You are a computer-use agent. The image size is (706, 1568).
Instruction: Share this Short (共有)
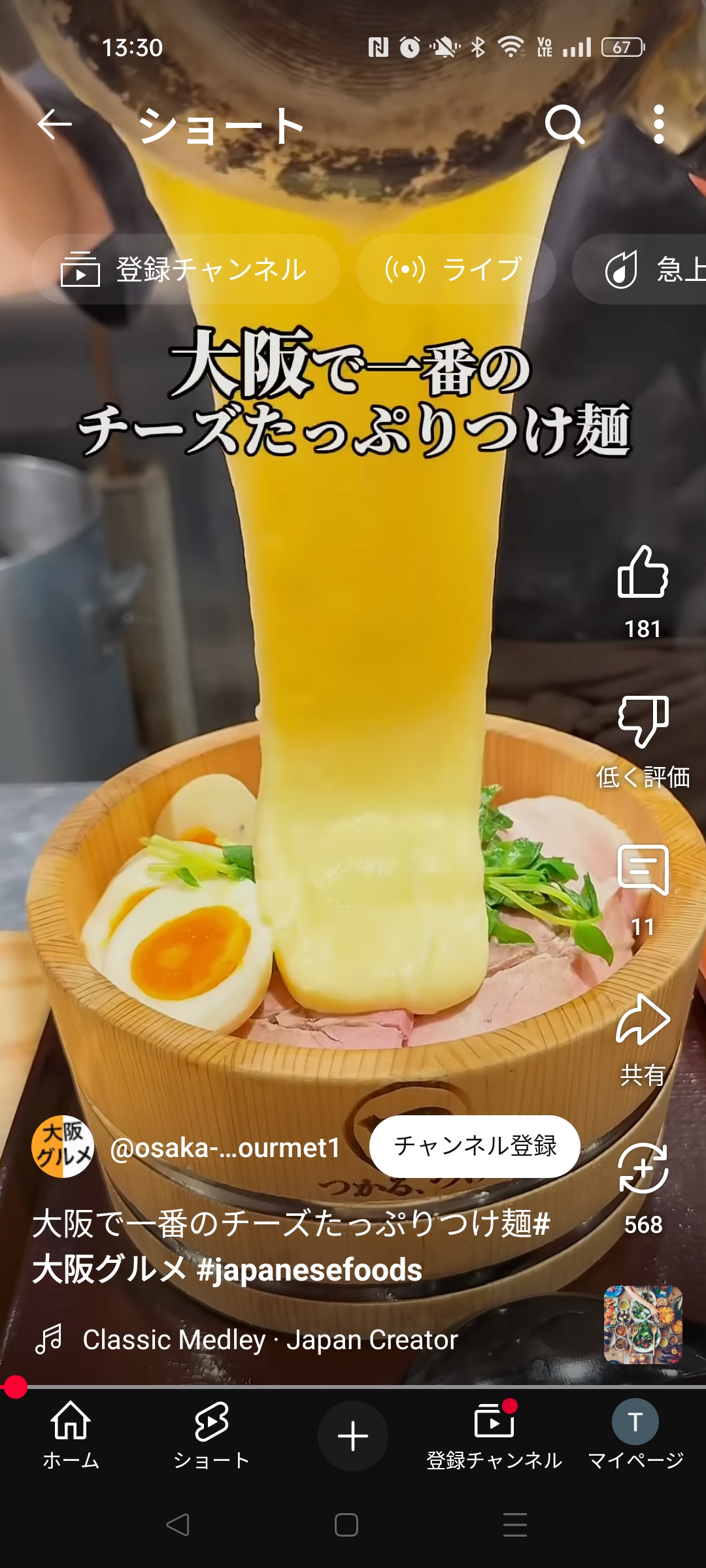click(643, 1021)
